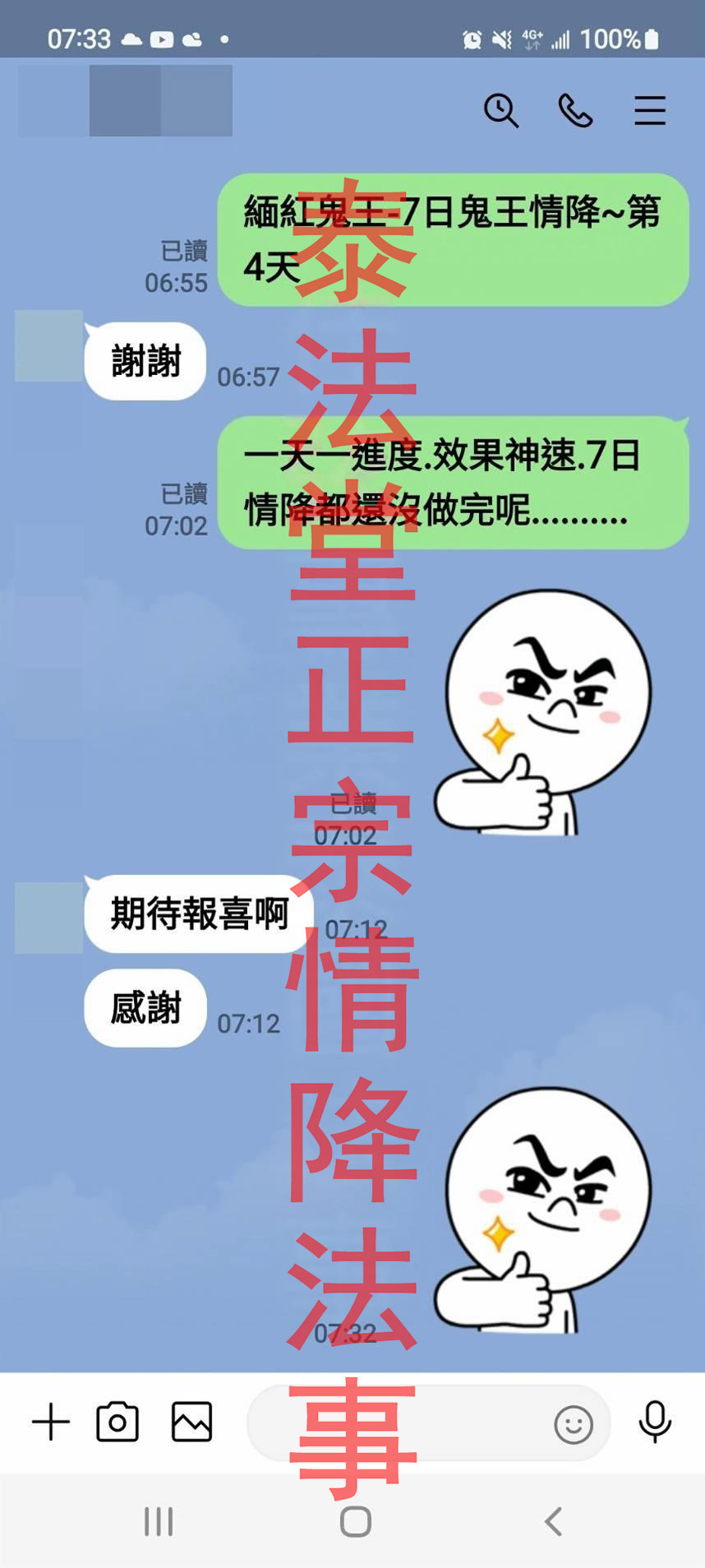Viewport: 705px width, 1568px height.
Task: Pick an image from the gallery
Action: [191, 1422]
